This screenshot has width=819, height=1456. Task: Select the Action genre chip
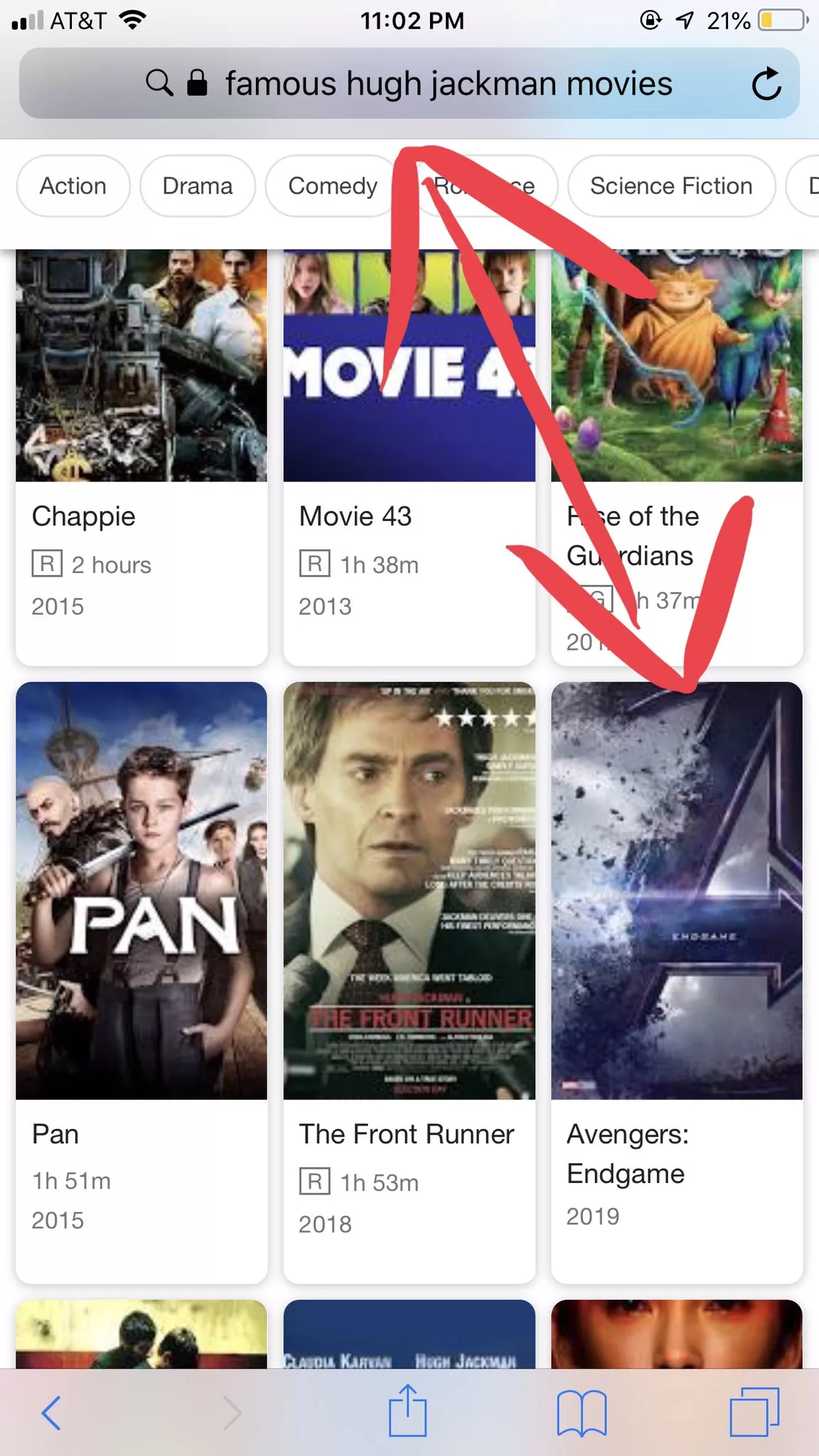[73, 186]
